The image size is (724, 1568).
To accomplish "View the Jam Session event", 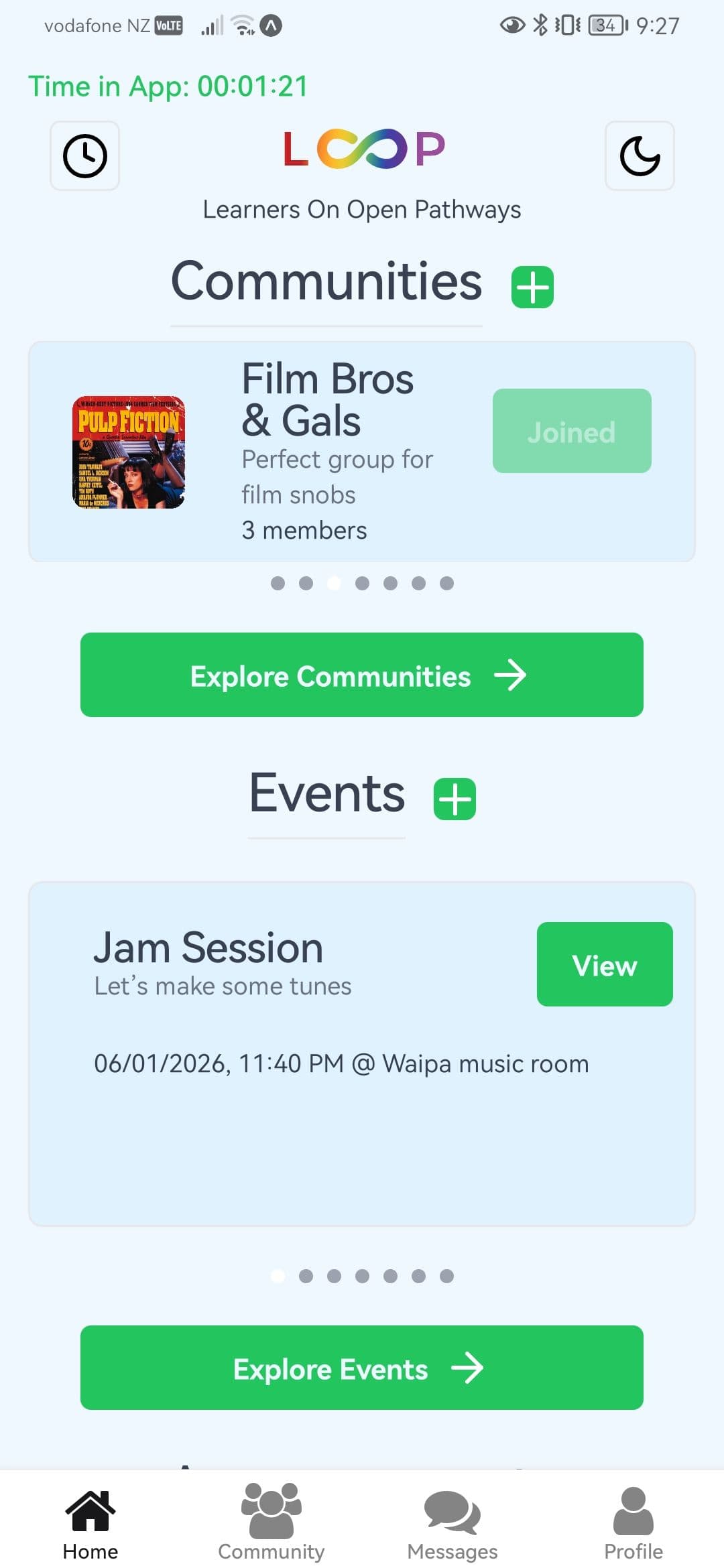I will pos(604,964).
